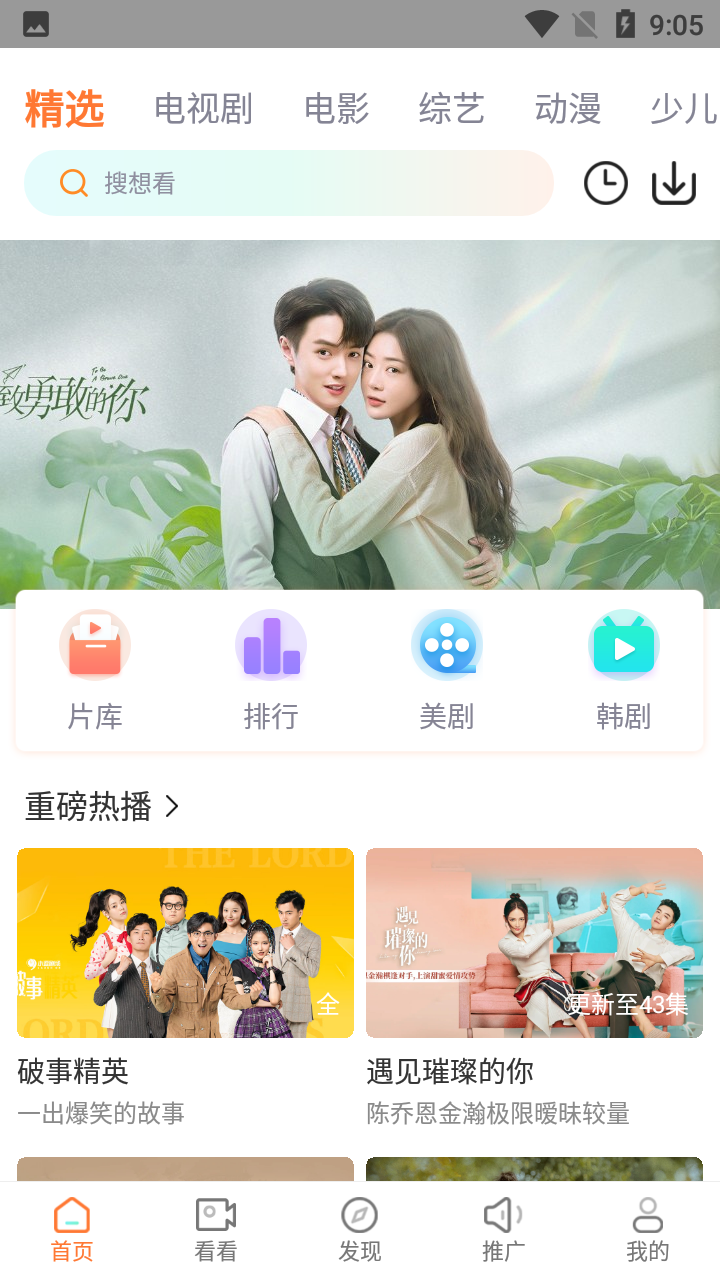Open the downloads icon
Viewport: 720px width, 1280px height.
click(674, 184)
